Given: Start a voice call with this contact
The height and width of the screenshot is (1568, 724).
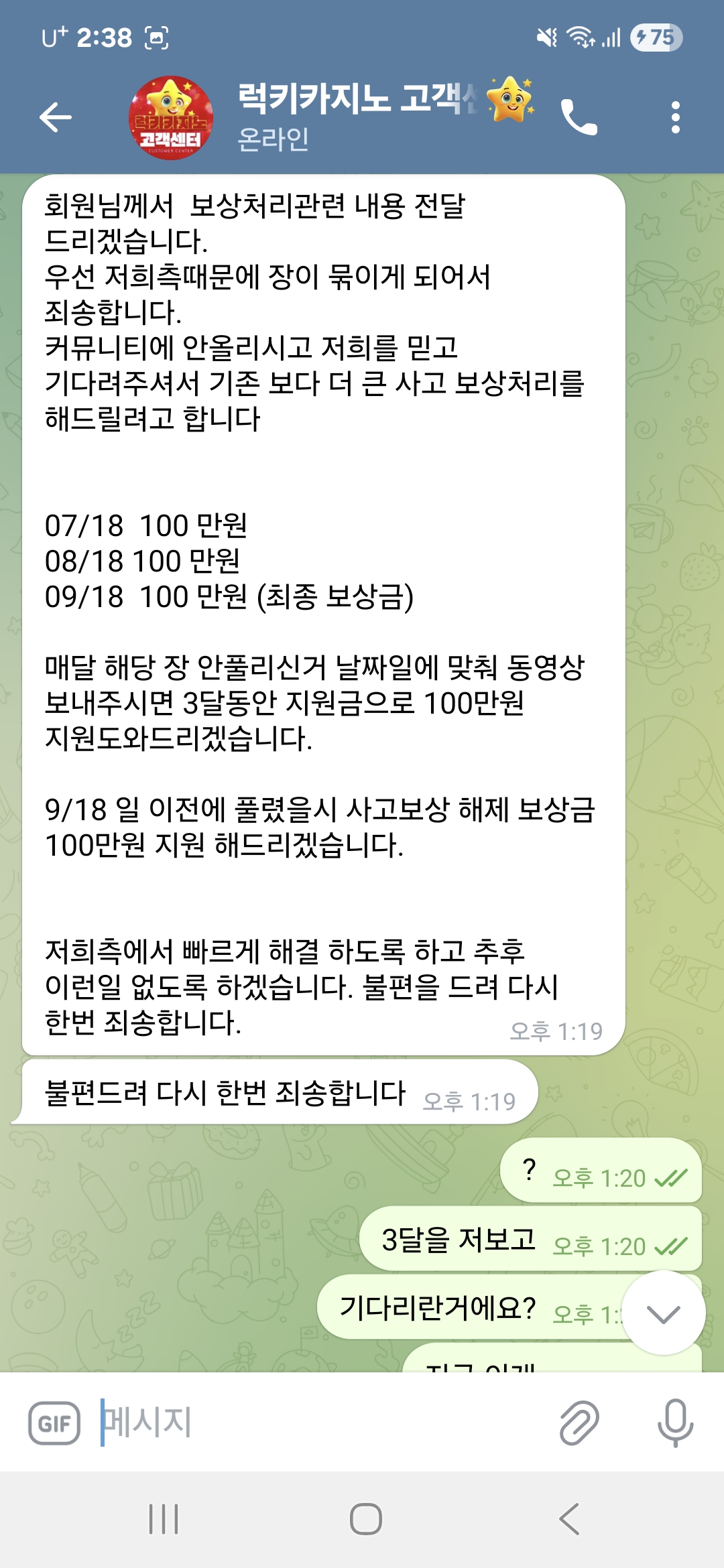Looking at the screenshot, I should 579,117.
